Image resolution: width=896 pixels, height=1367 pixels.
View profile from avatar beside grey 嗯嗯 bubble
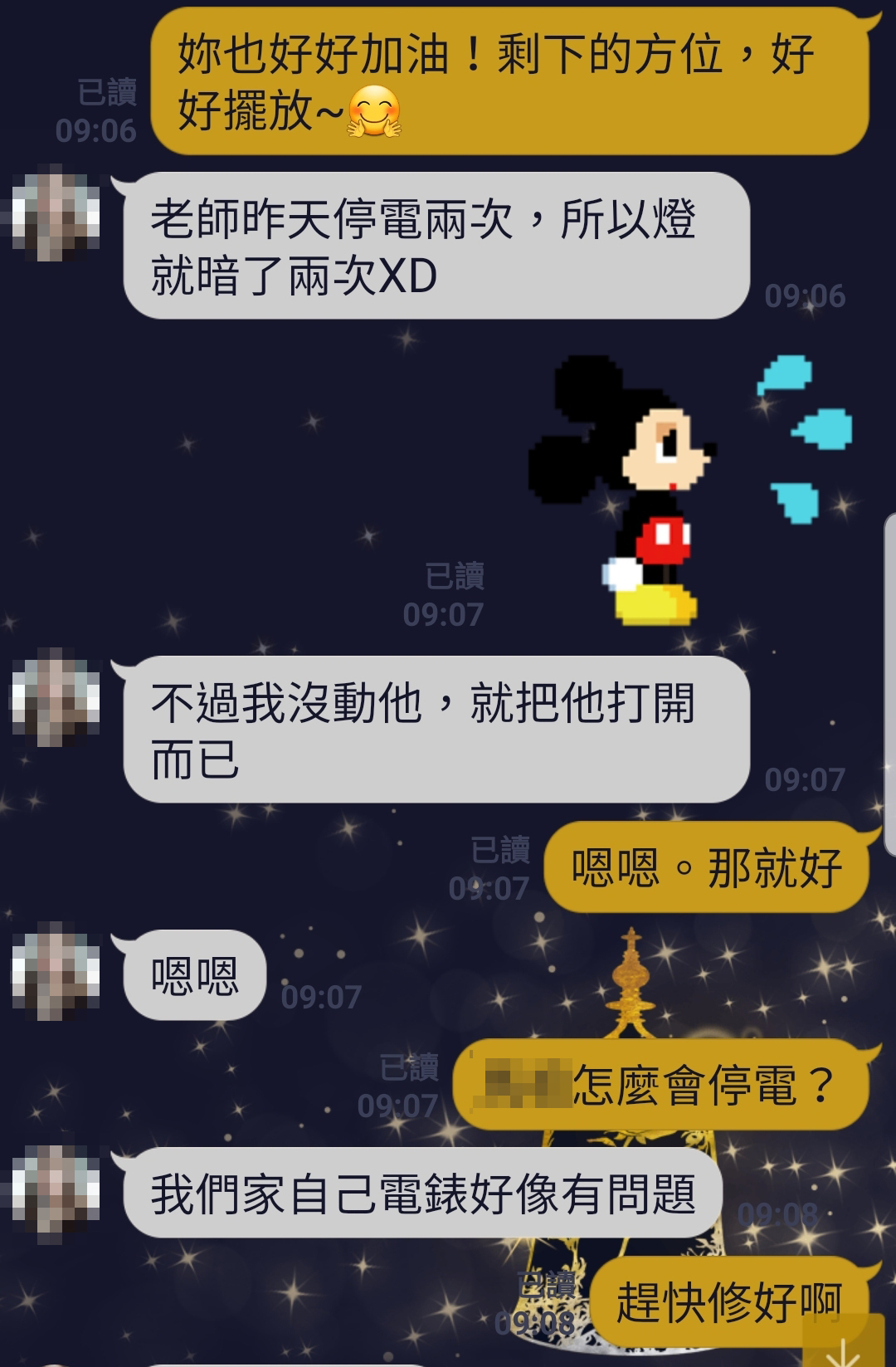[x=55, y=971]
